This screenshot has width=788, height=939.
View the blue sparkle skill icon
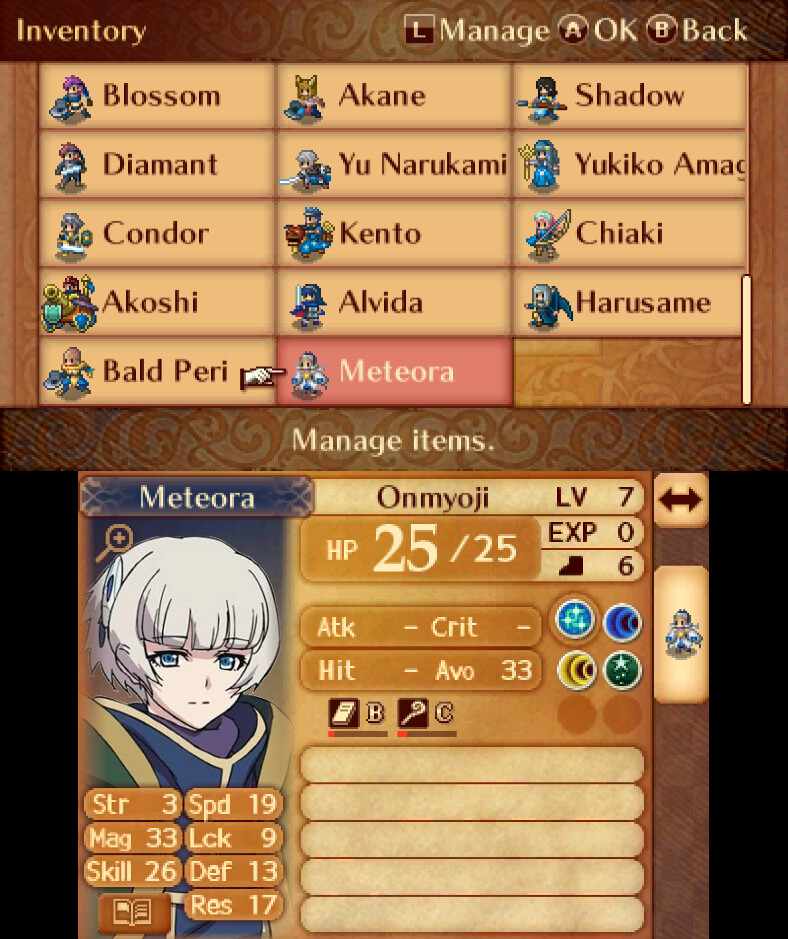coord(576,622)
